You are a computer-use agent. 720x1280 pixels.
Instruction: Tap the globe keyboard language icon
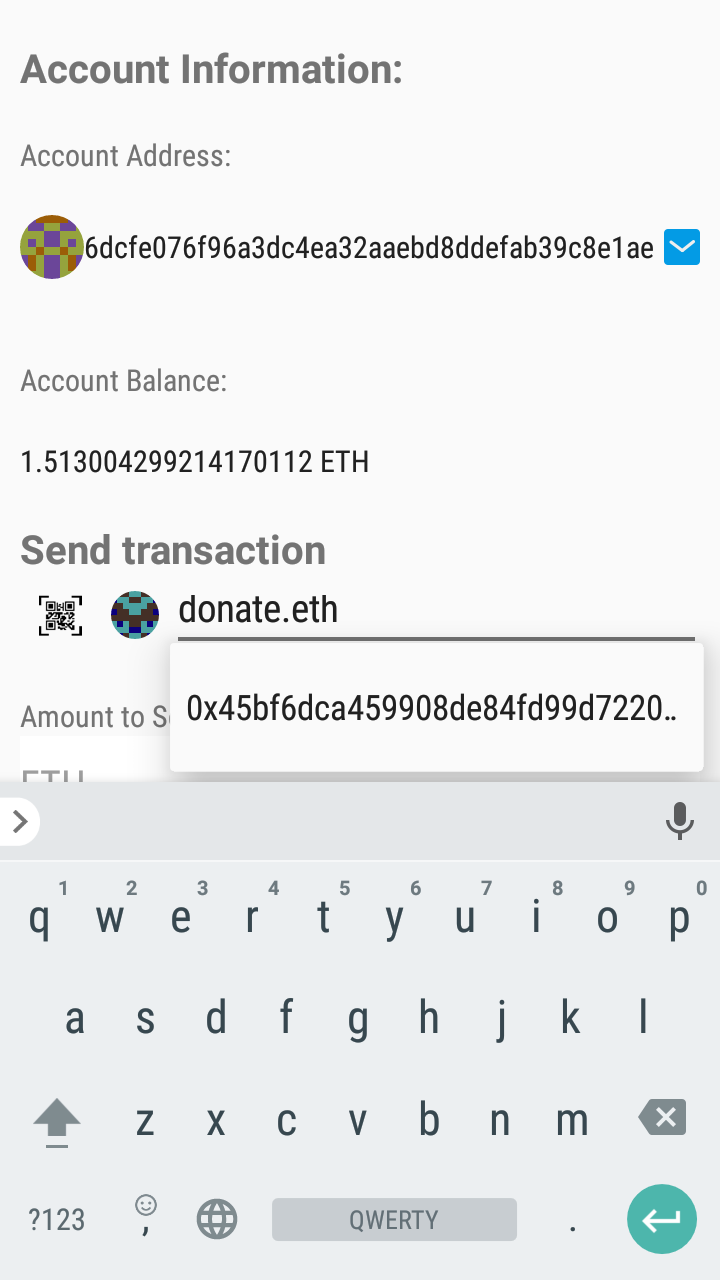pyautogui.click(x=217, y=1219)
